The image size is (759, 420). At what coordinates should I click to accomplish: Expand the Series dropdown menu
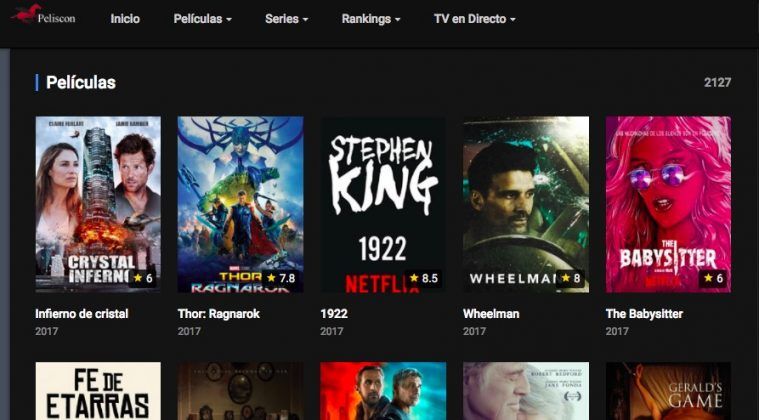click(x=286, y=19)
